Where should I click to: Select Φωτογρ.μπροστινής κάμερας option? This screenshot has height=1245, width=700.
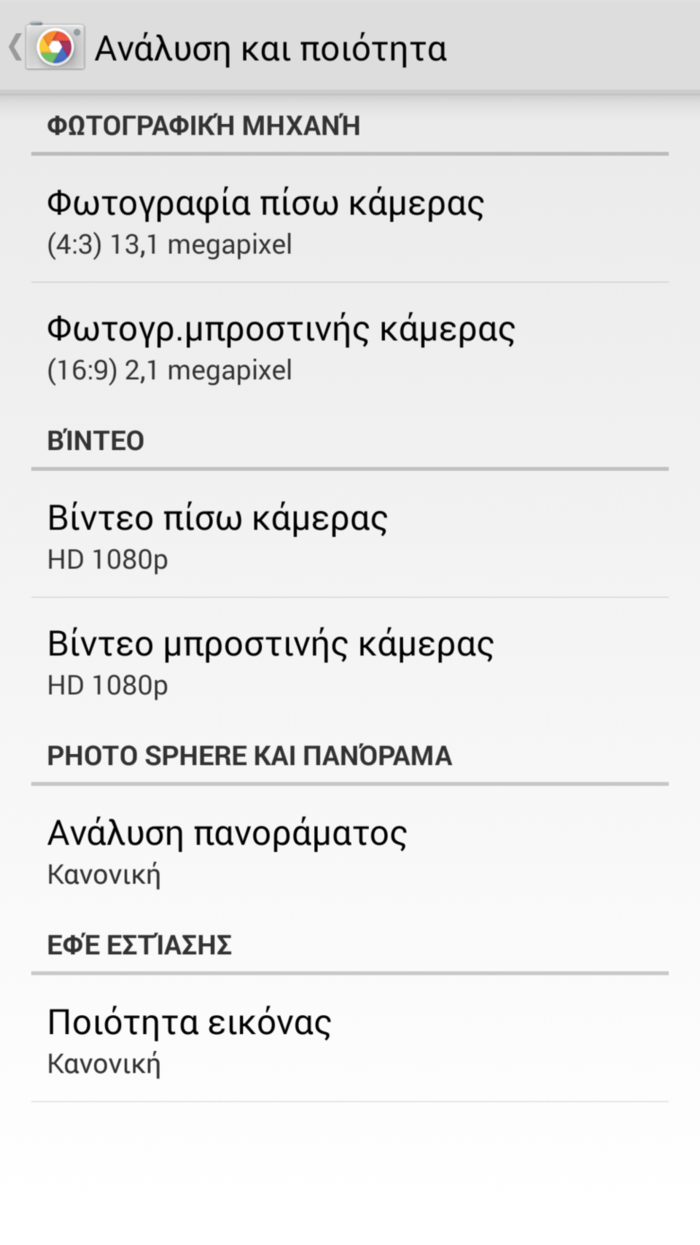click(349, 346)
